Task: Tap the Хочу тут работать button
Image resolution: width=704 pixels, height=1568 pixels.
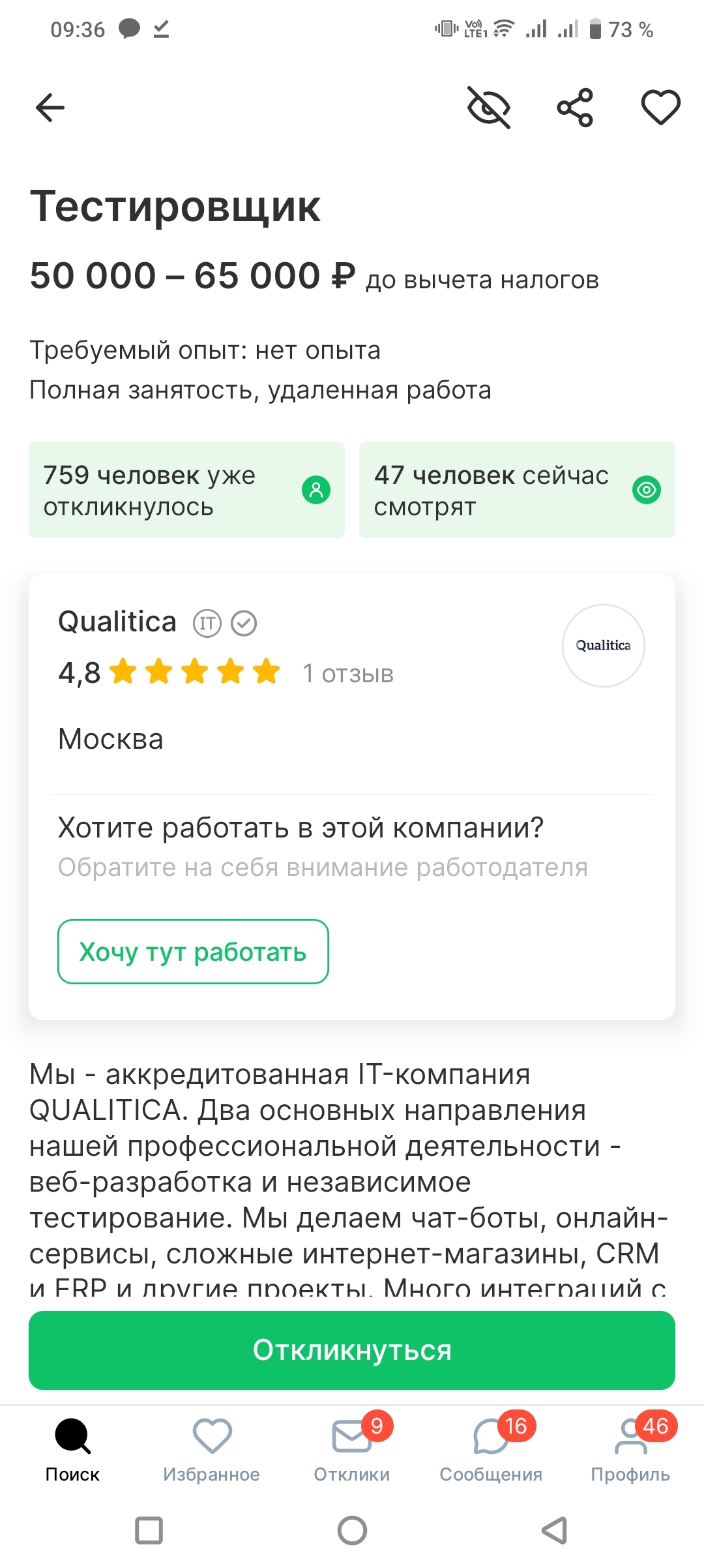Action: 193,952
